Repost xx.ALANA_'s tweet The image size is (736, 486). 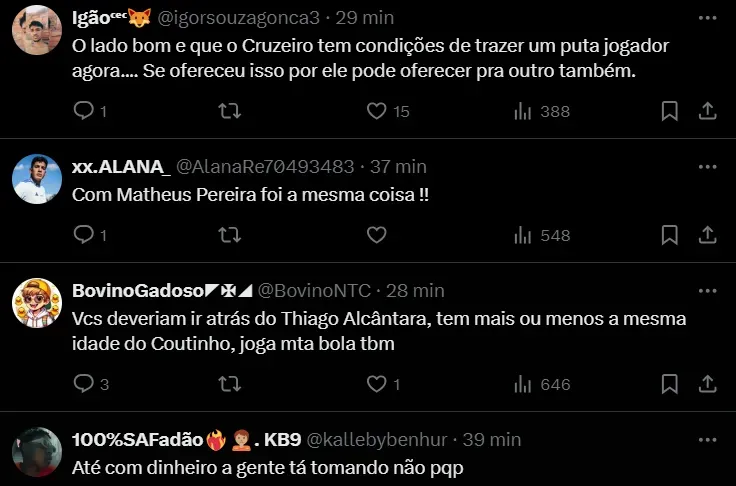click(230, 235)
